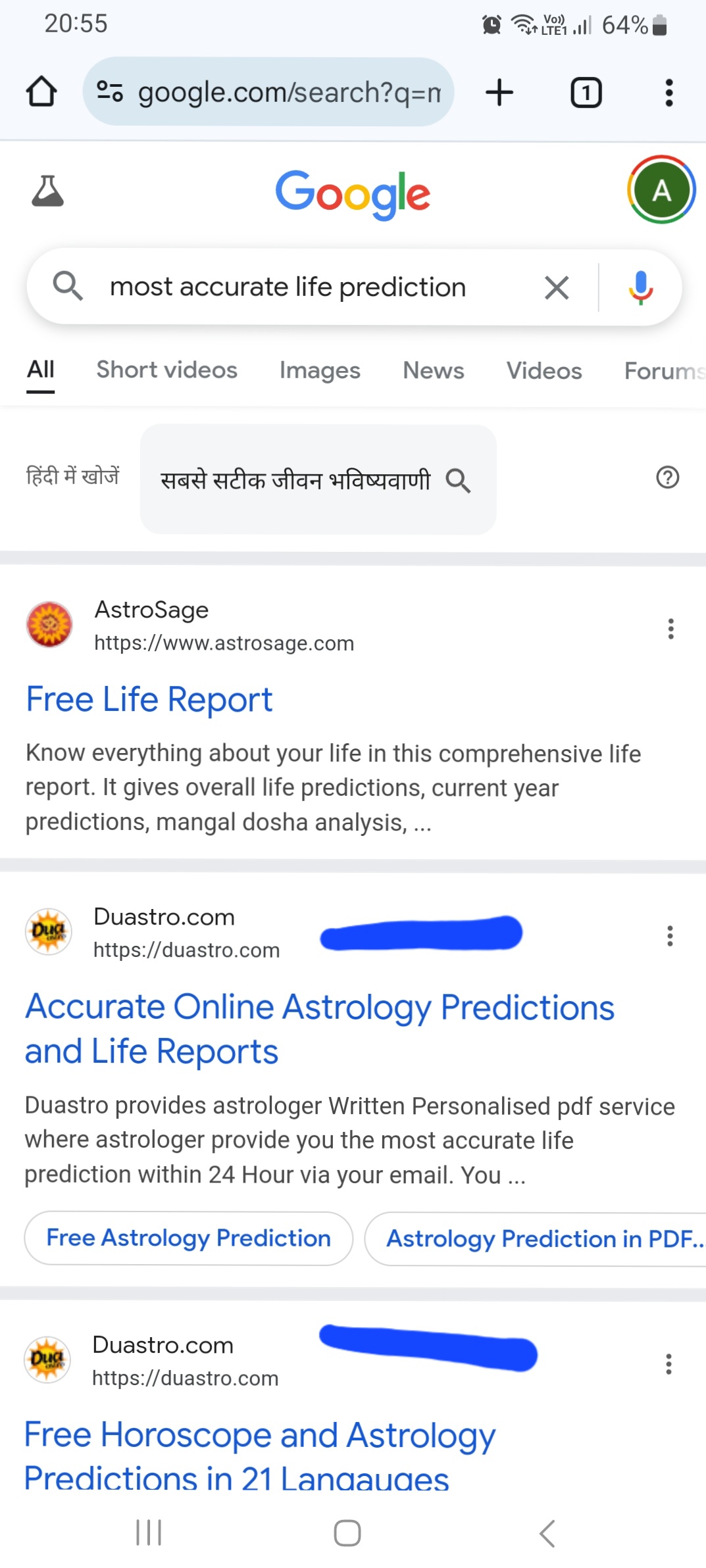This screenshot has height=1568, width=706.
Task: Switch to Short videos tab
Action: [x=166, y=370]
